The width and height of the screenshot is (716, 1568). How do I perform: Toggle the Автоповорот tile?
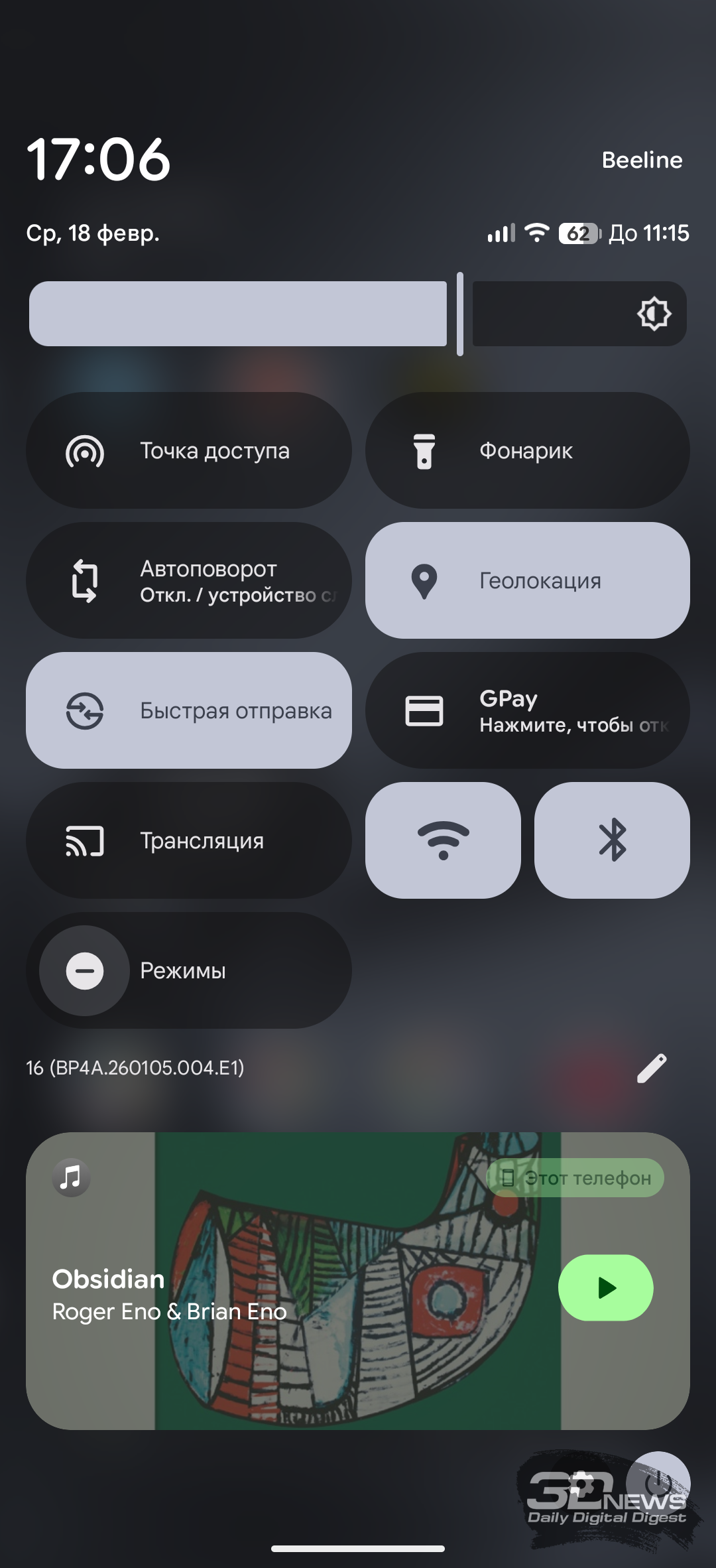188,580
